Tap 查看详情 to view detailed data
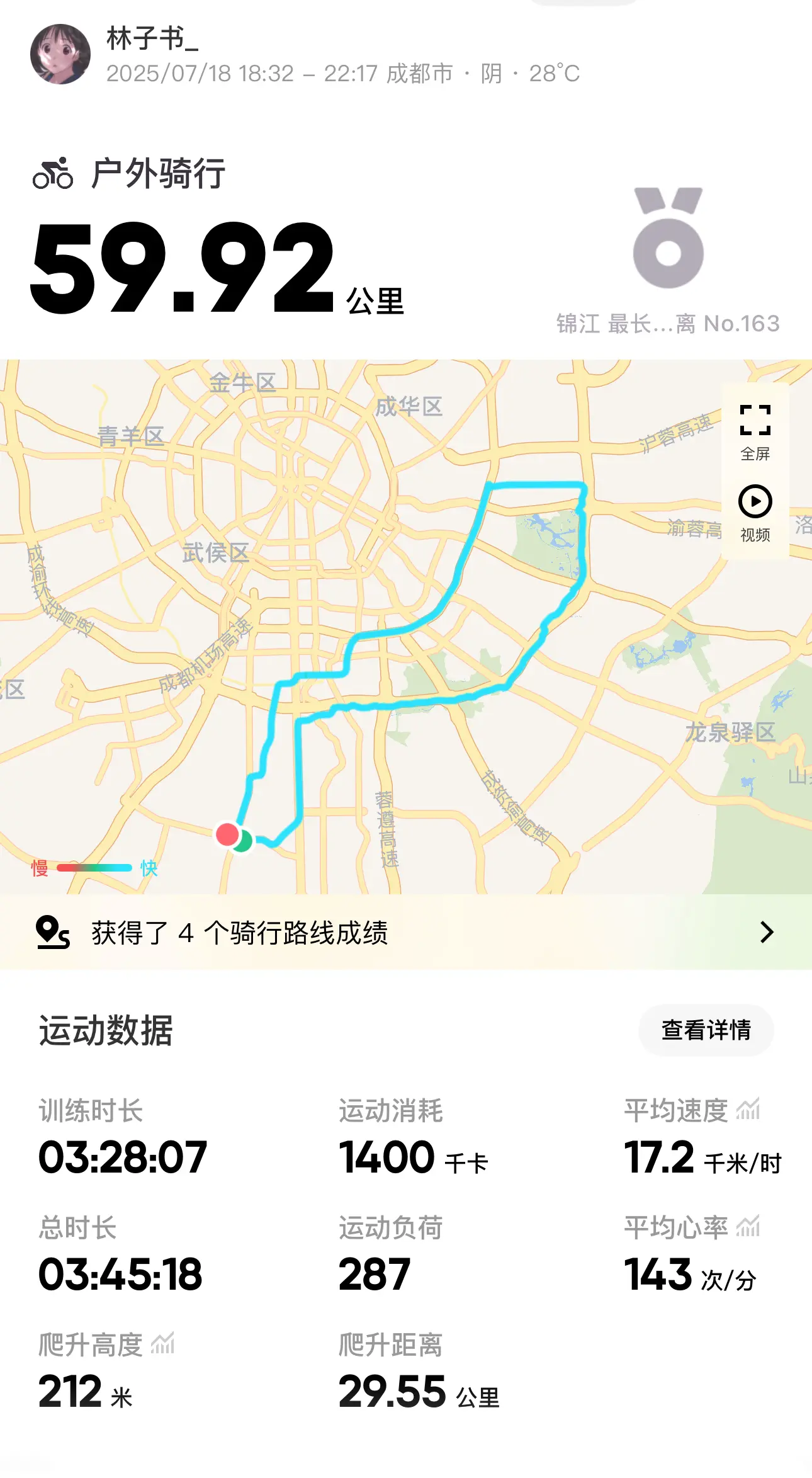The width and height of the screenshot is (812, 1478). click(x=706, y=1030)
